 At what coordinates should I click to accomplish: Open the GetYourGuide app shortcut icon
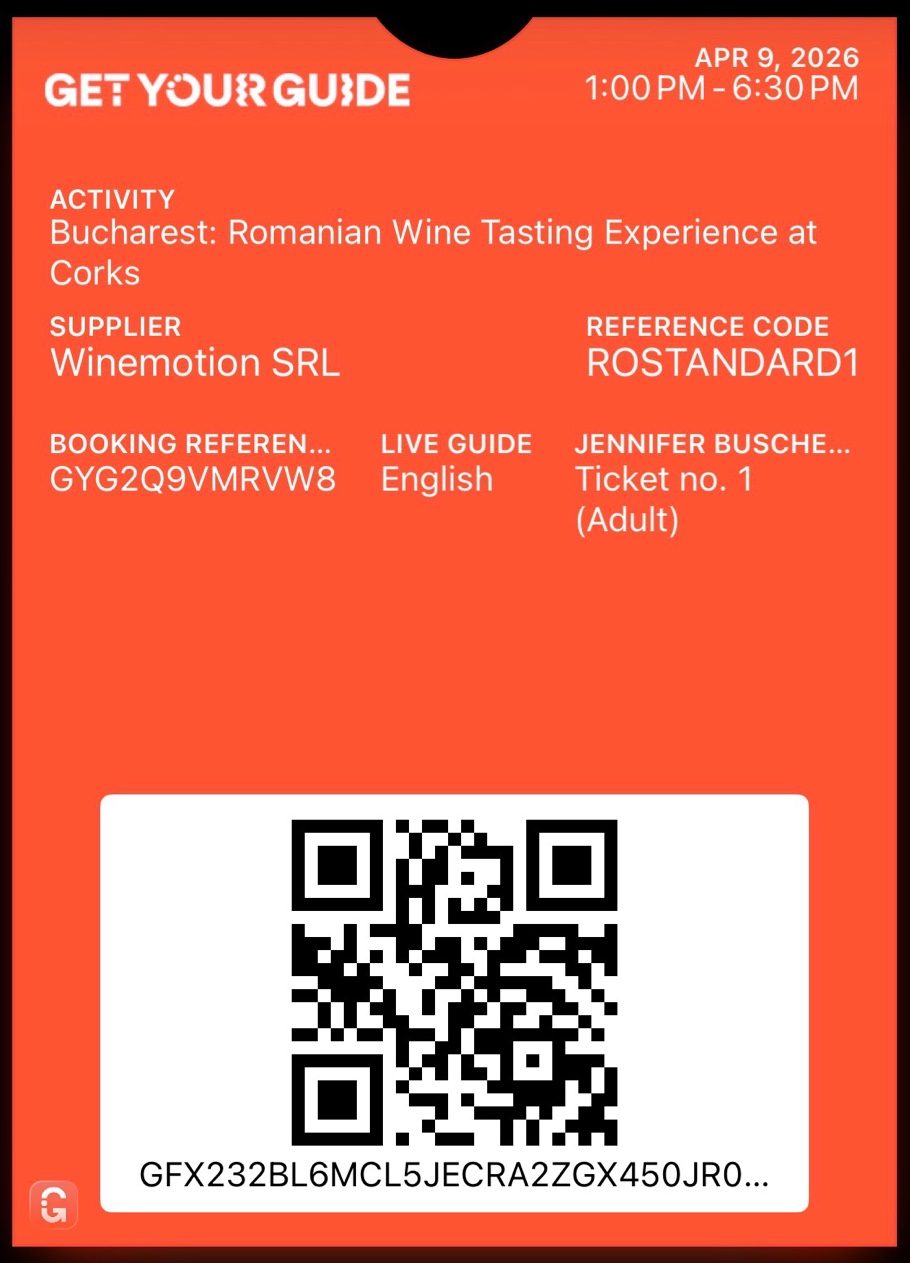click(x=54, y=1206)
